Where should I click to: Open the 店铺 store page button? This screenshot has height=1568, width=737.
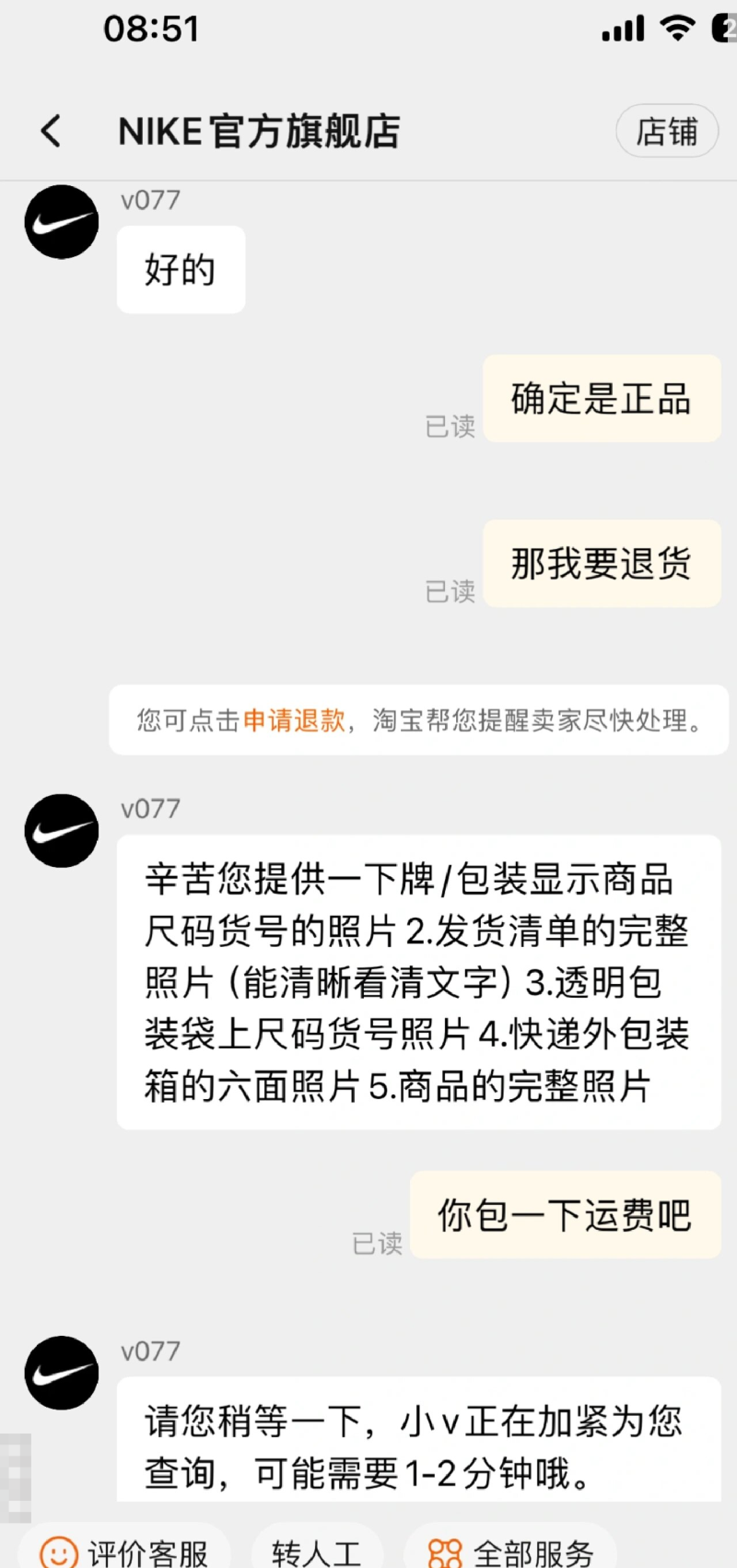click(667, 132)
